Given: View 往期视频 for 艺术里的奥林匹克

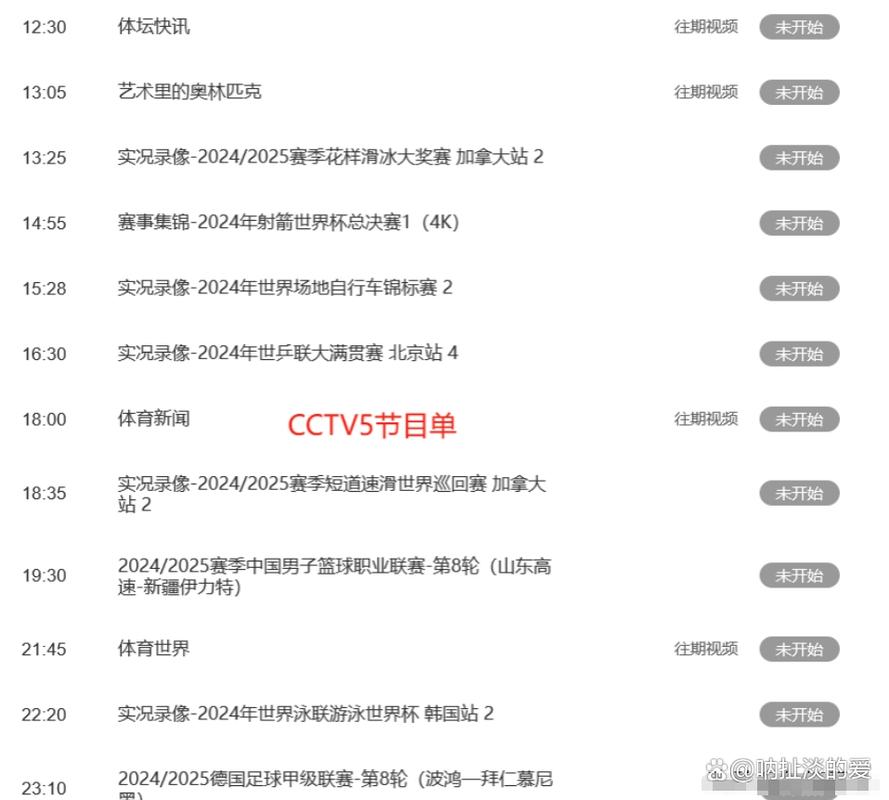Looking at the screenshot, I should [x=705, y=92].
